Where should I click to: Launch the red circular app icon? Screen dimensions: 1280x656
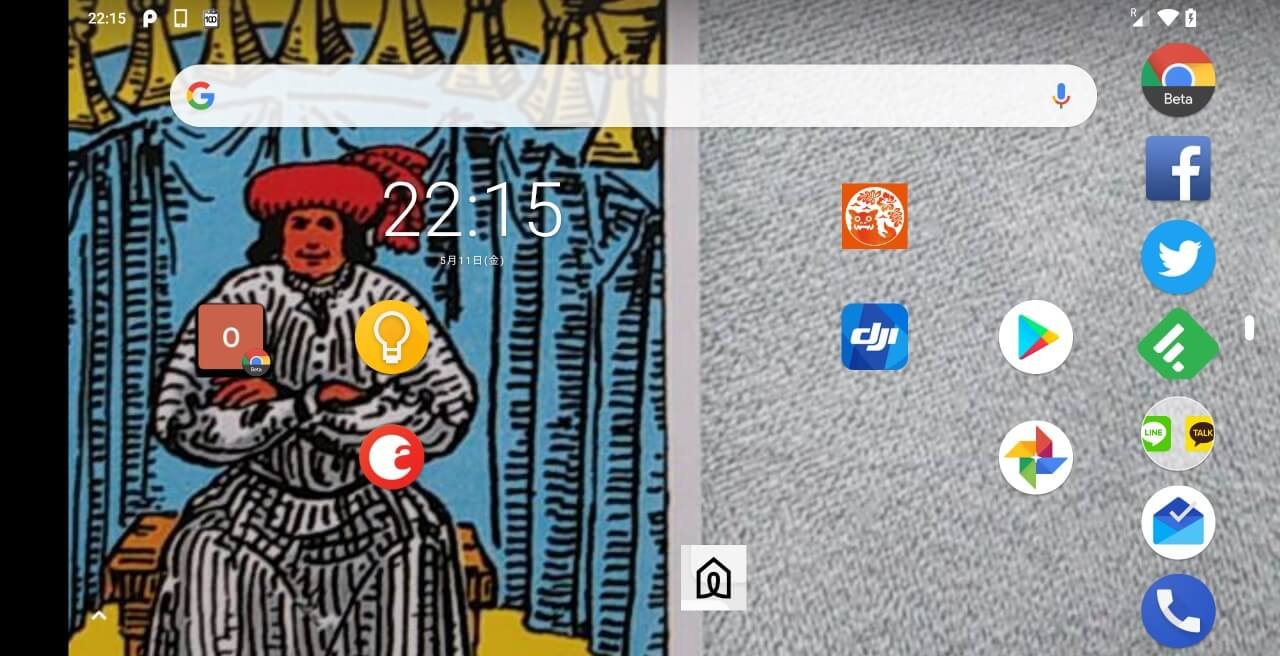(392, 457)
